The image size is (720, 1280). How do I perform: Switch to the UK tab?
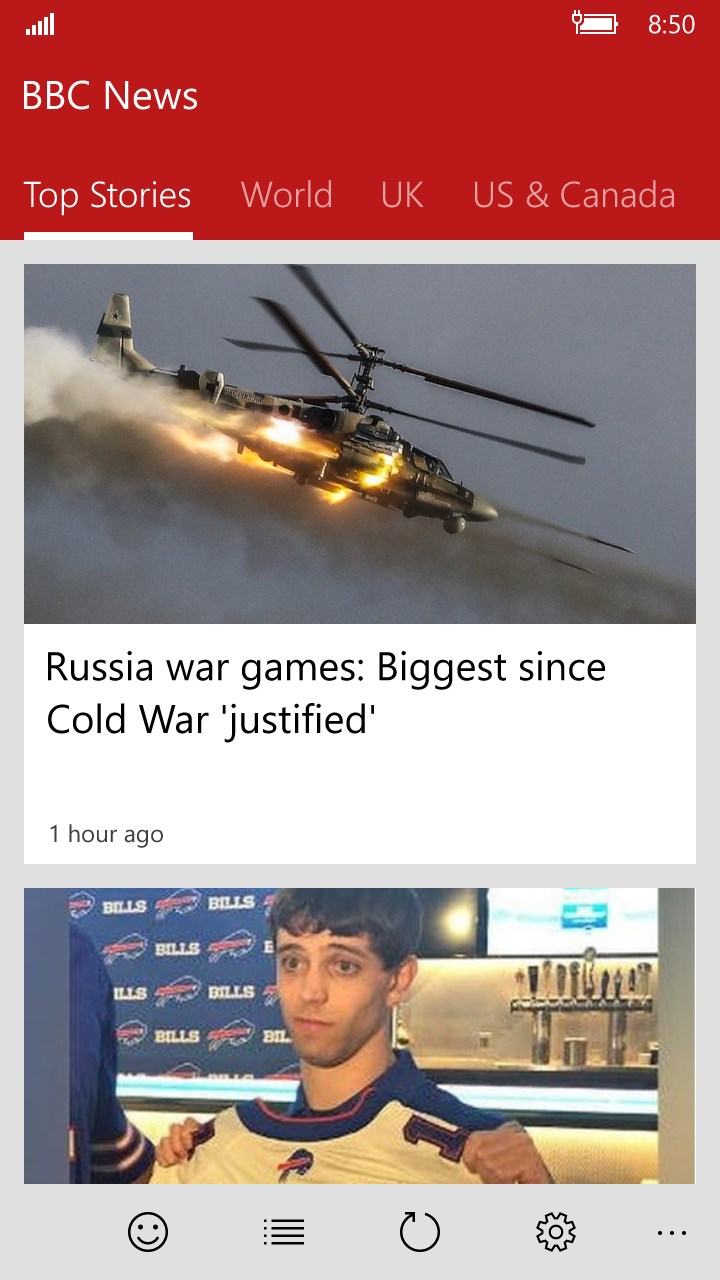402,195
